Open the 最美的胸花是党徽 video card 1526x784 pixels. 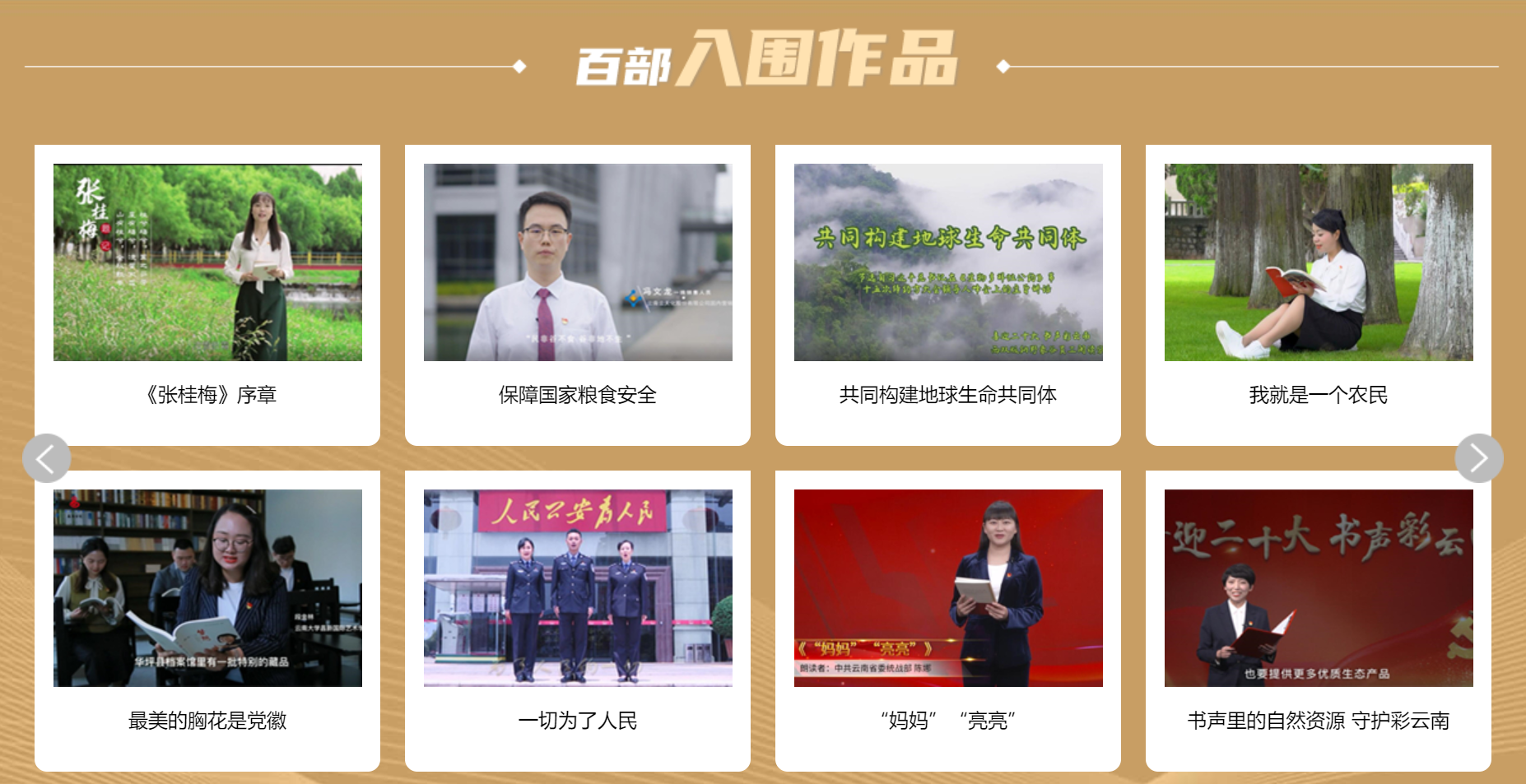coord(207,589)
